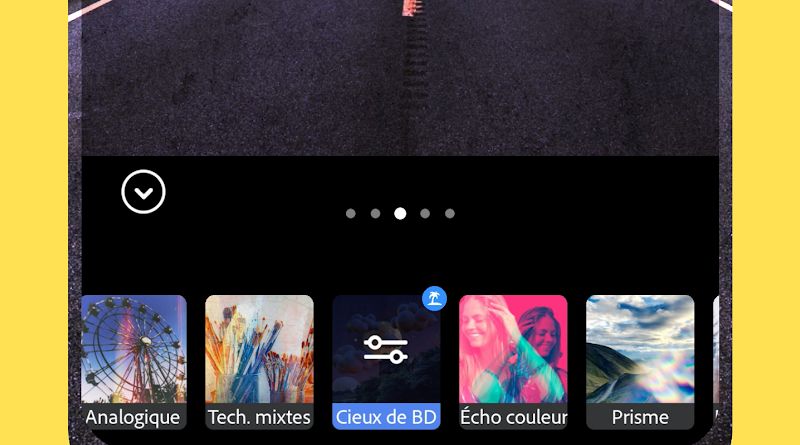Select the Analogique filter
This screenshot has width=800, height=445.
coord(133,361)
